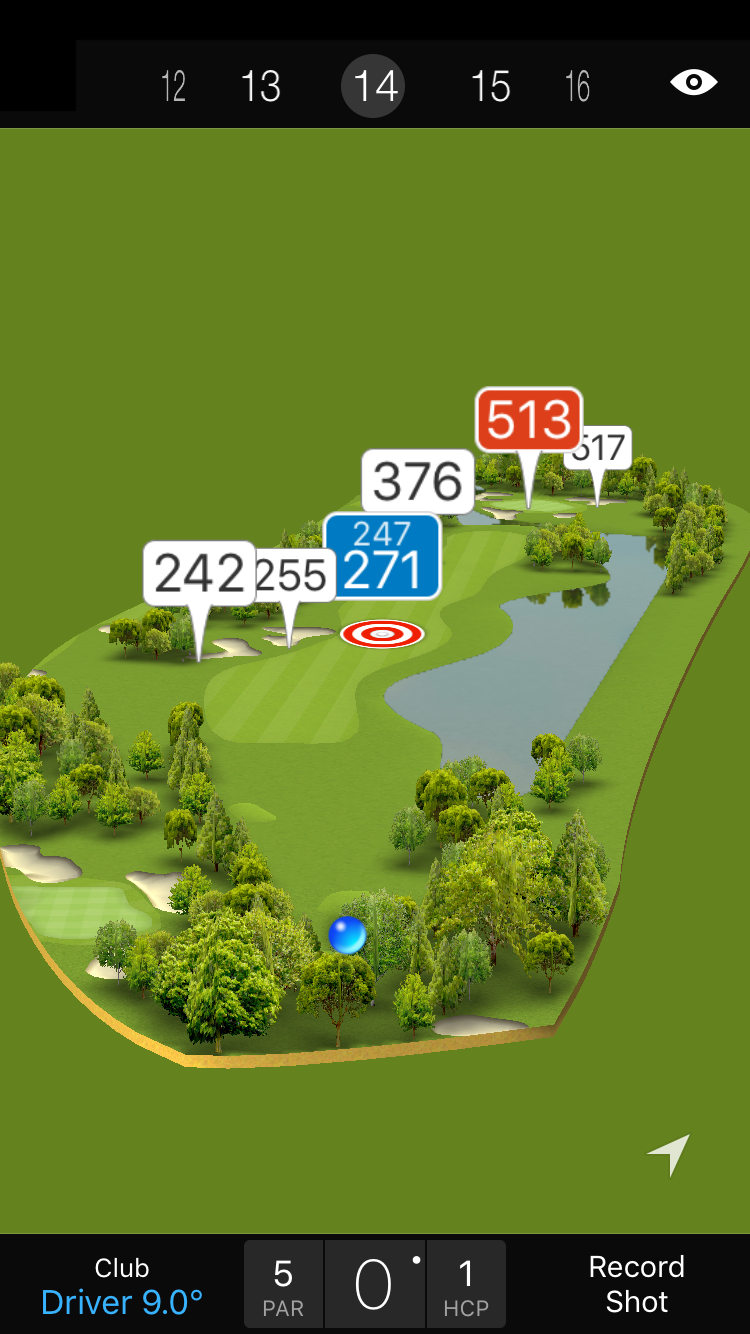Screen dimensions: 750x1334
Task: Toggle the eye view icon
Action: tap(694, 82)
